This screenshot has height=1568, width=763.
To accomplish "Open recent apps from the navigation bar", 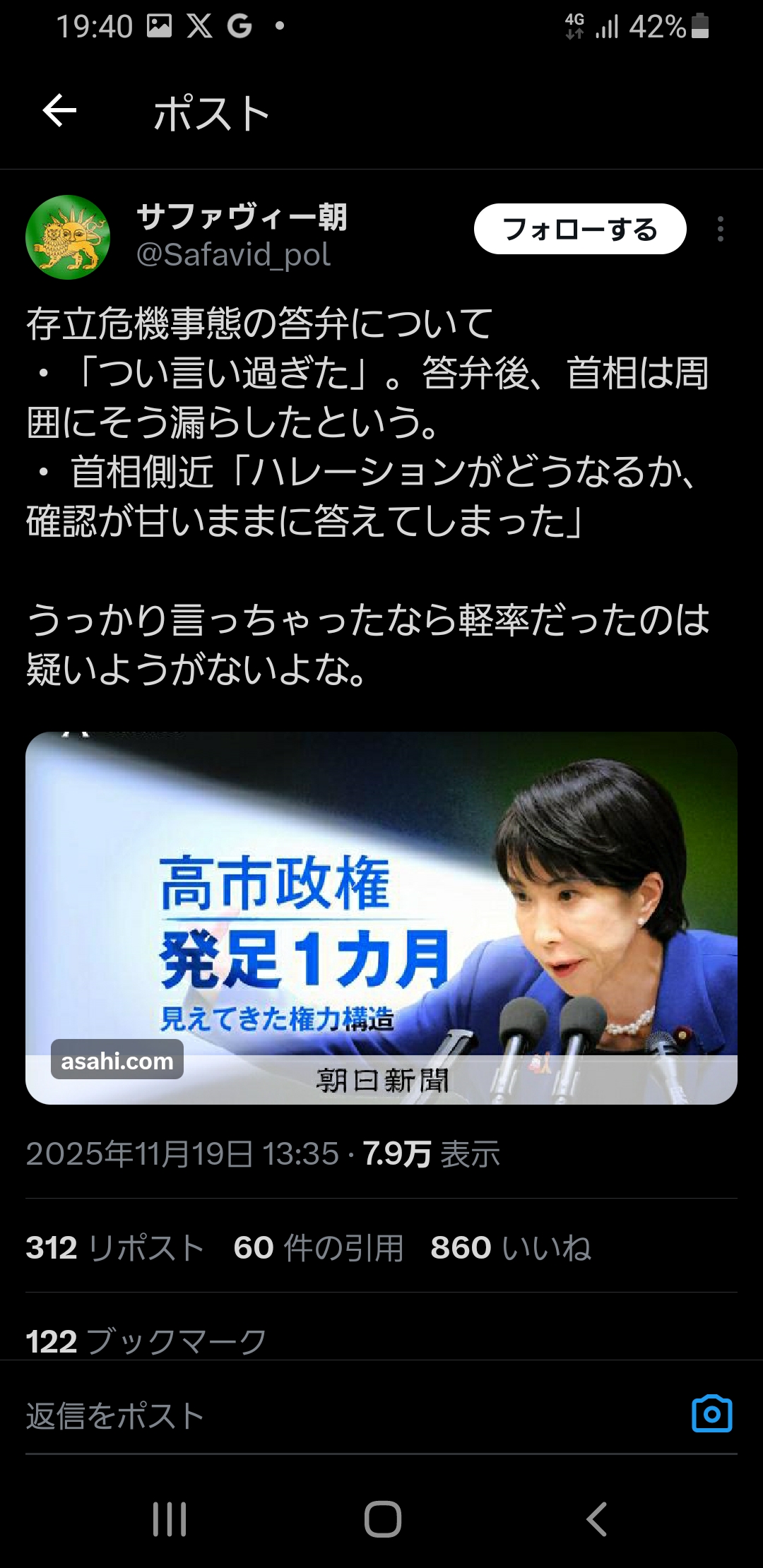I will (170, 1519).
